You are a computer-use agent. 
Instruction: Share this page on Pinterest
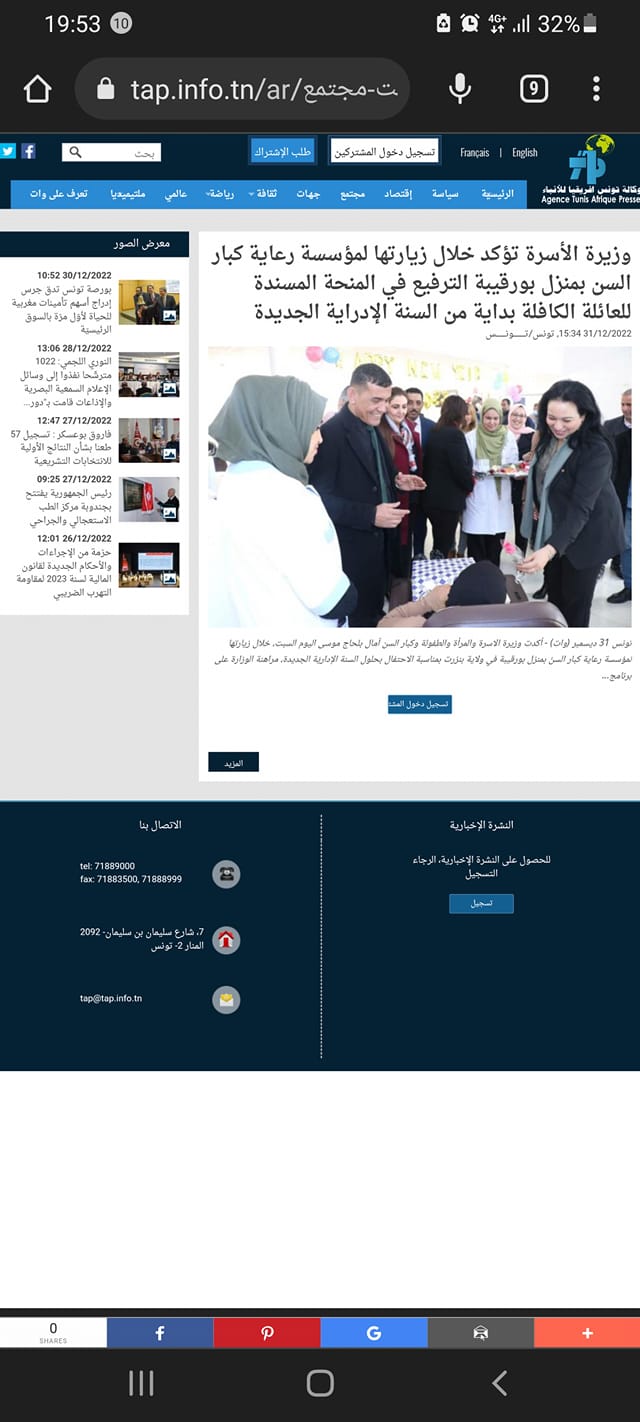267,1333
